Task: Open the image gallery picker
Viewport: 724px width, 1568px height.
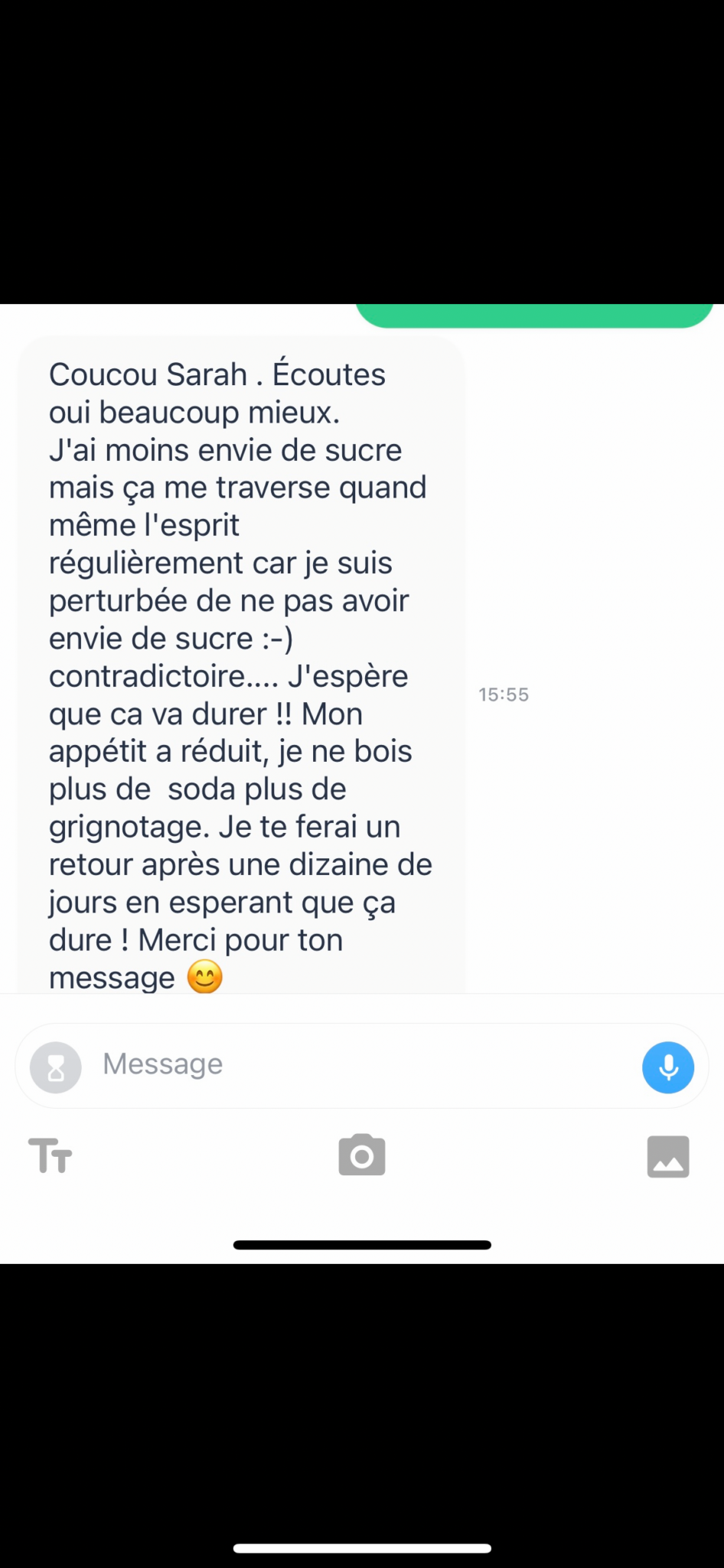Action: (x=667, y=1156)
